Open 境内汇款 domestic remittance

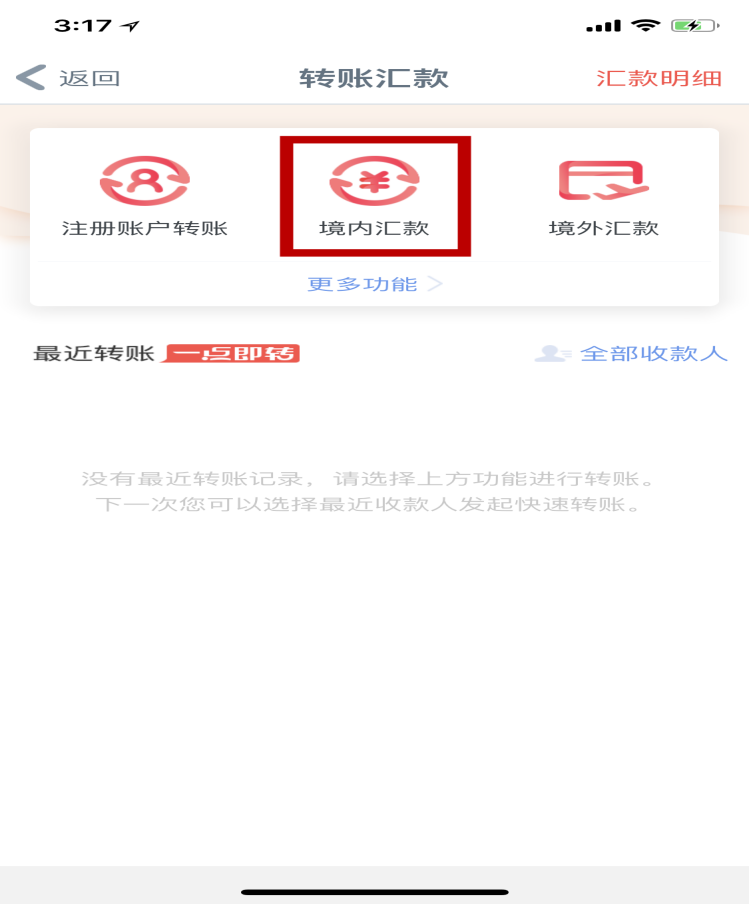[x=374, y=197]
